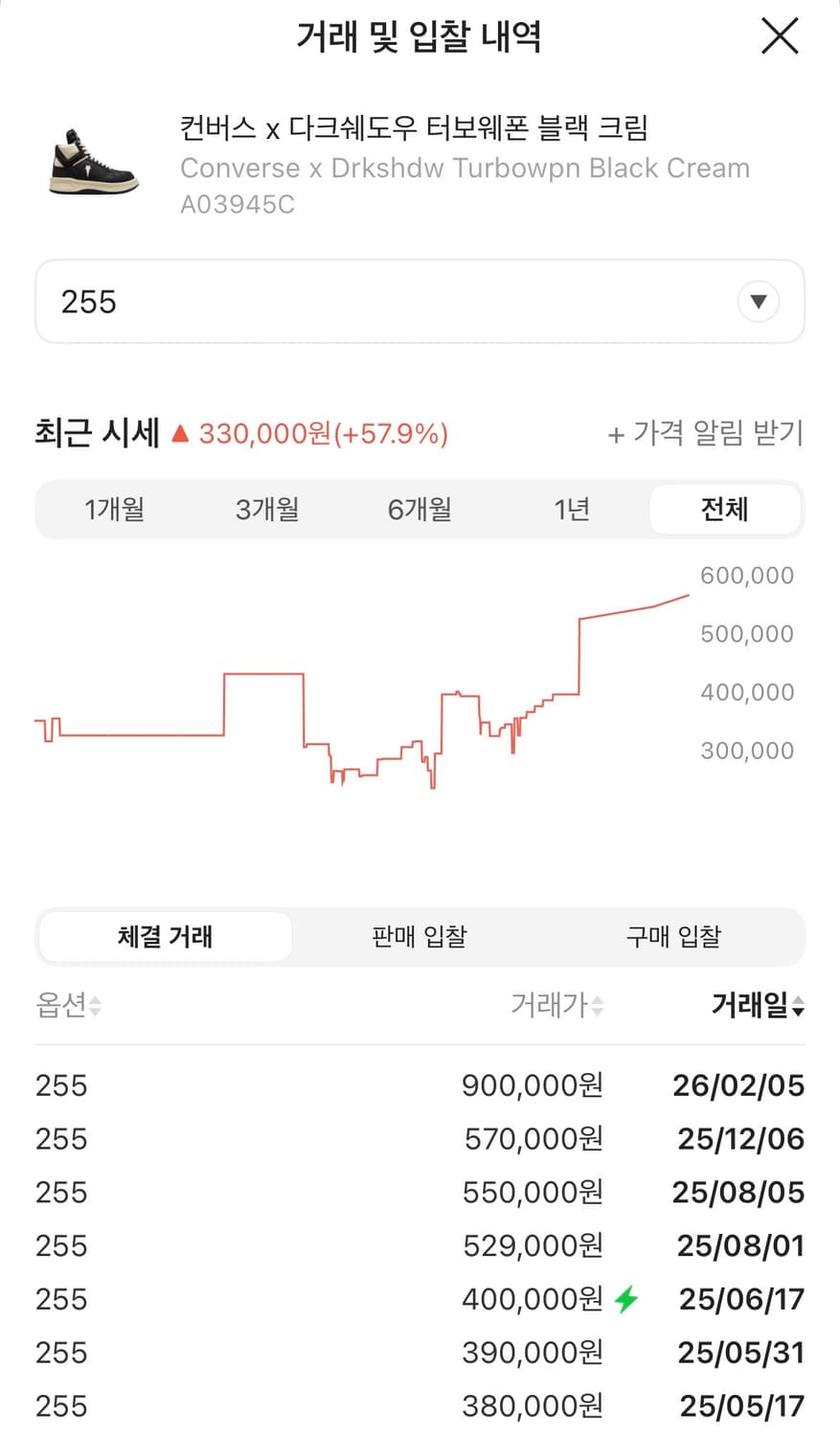Select the 3개월 chart period
Screen dimensions: 840x1437
pyautogui.click(x=266, y=510)
